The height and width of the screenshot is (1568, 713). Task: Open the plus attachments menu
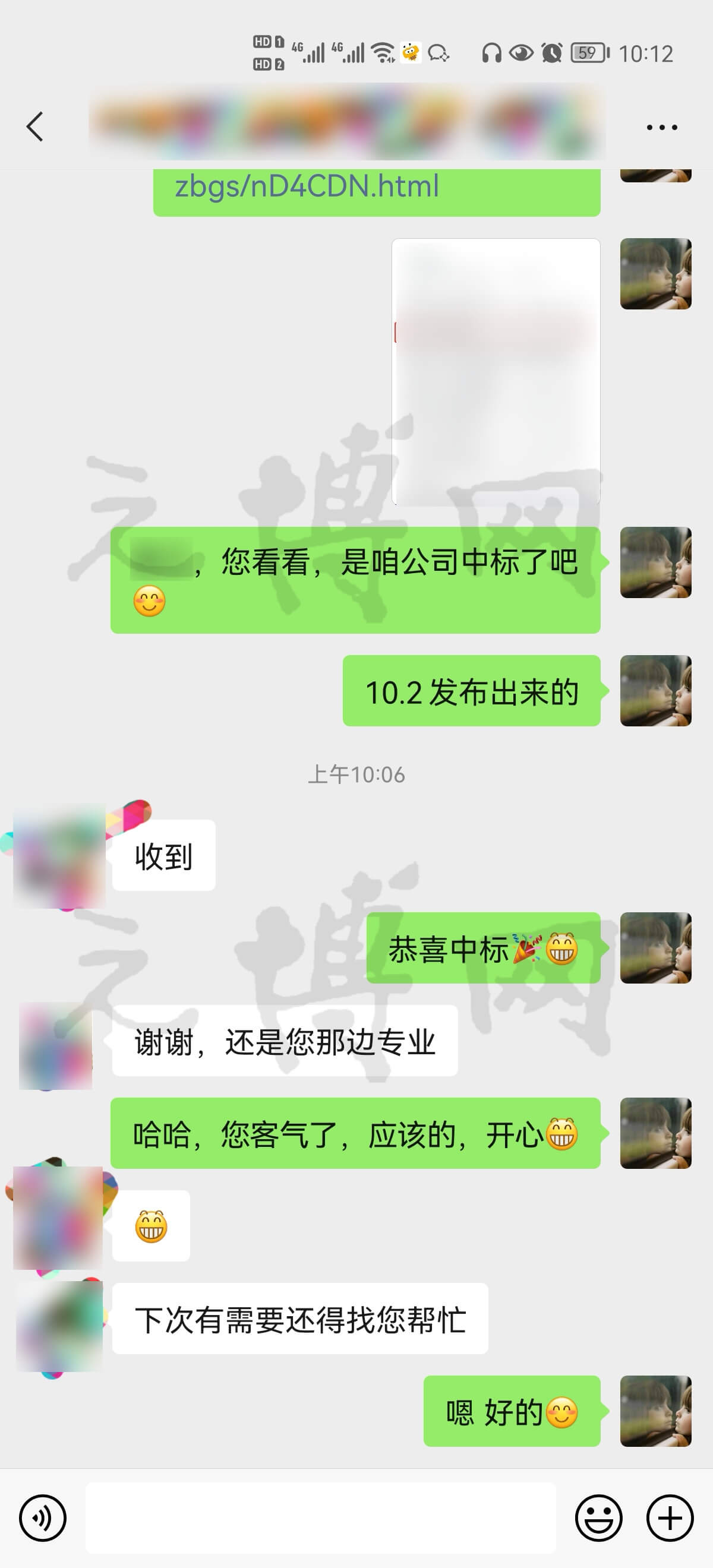[670, 1518]
